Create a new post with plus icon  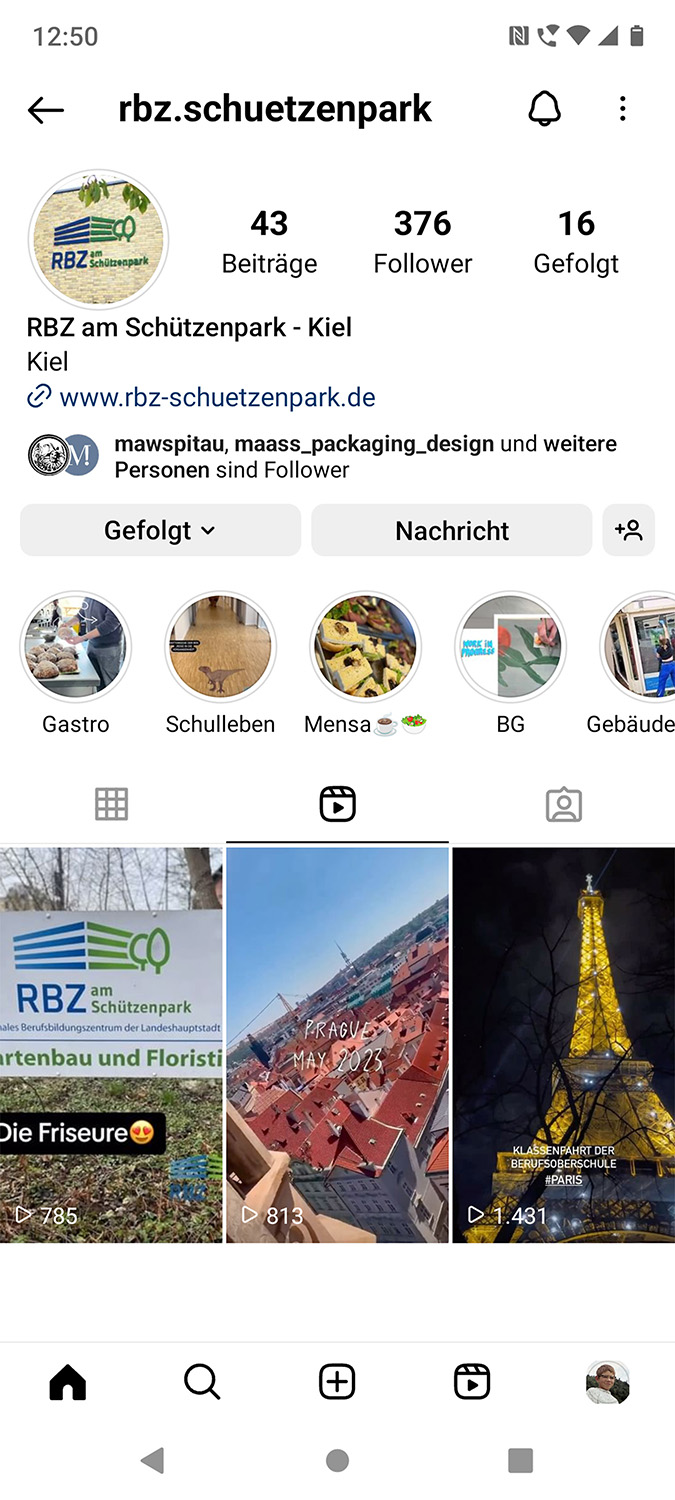(x=337, y=1382)
